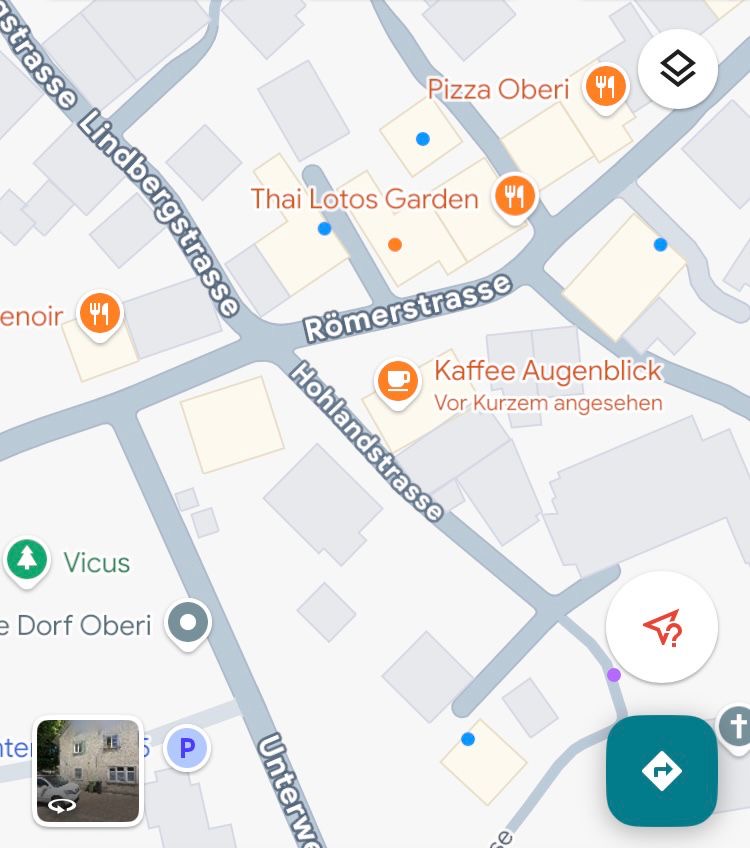
Task: Start directions with the teal button
Action: (661, 770)
